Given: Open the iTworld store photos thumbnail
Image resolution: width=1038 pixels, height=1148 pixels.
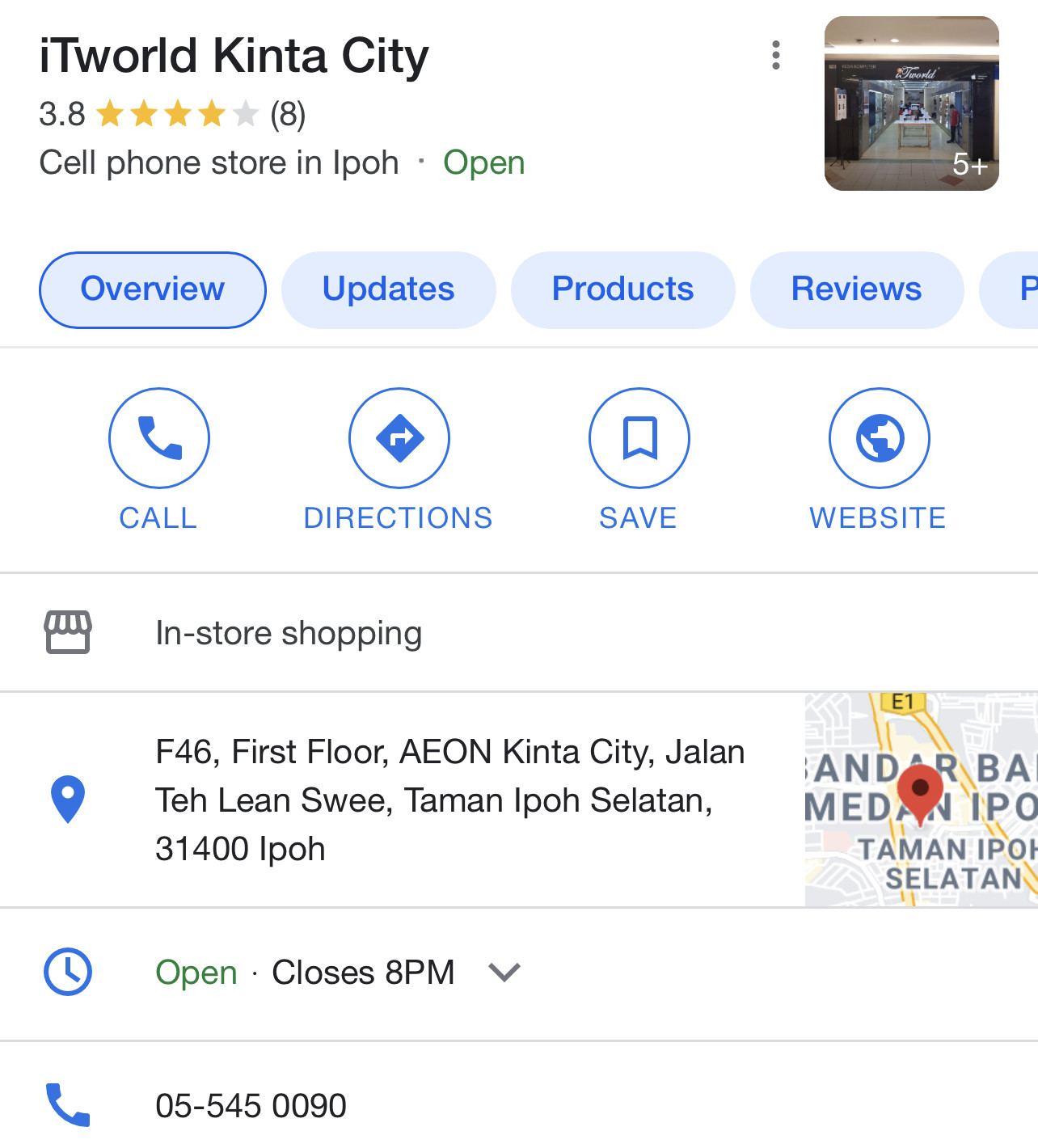Looking at the screenshot, I should tap(911, 103).
